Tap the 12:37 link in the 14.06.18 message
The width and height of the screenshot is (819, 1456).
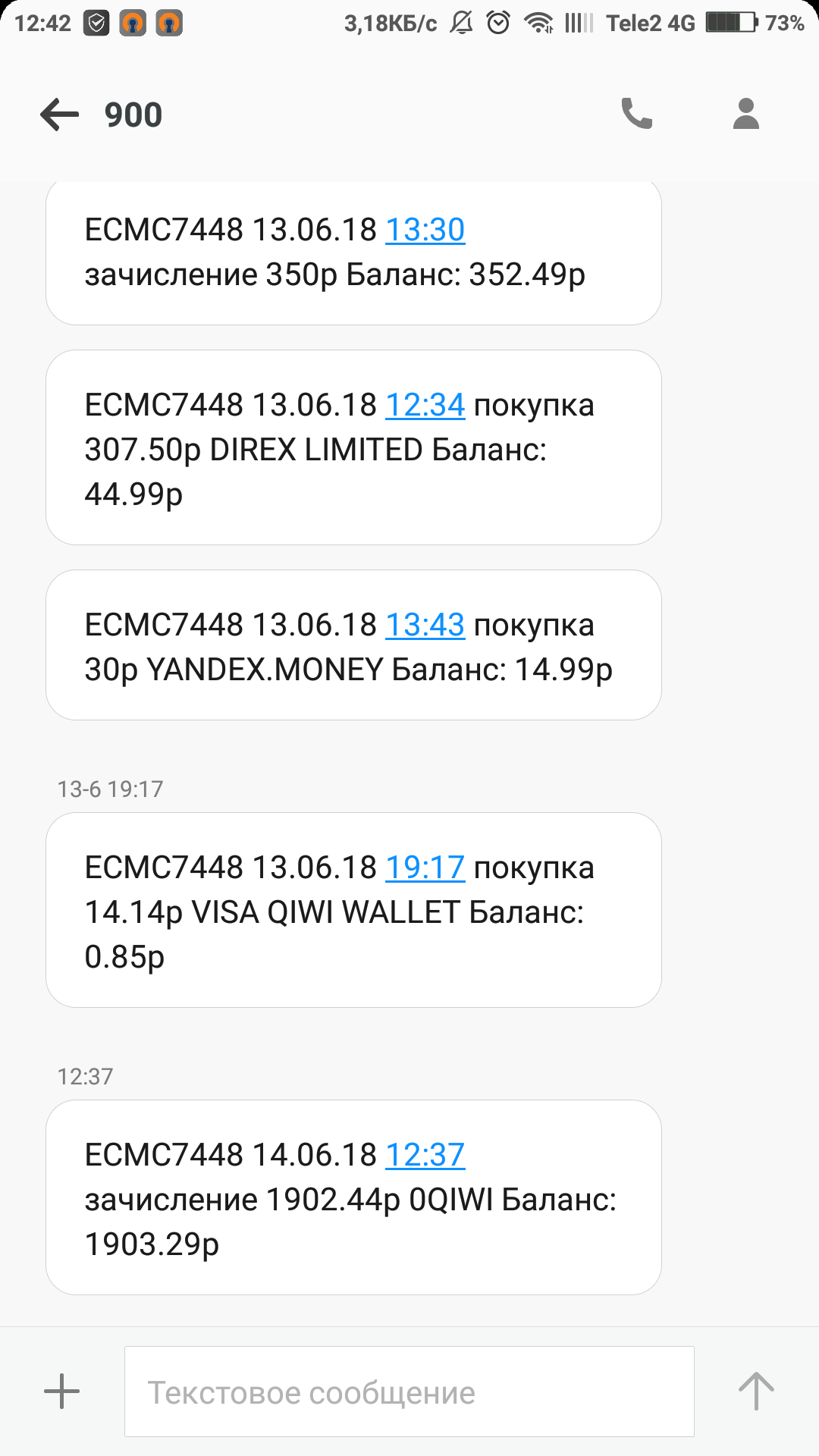(x=425, y=1155)
